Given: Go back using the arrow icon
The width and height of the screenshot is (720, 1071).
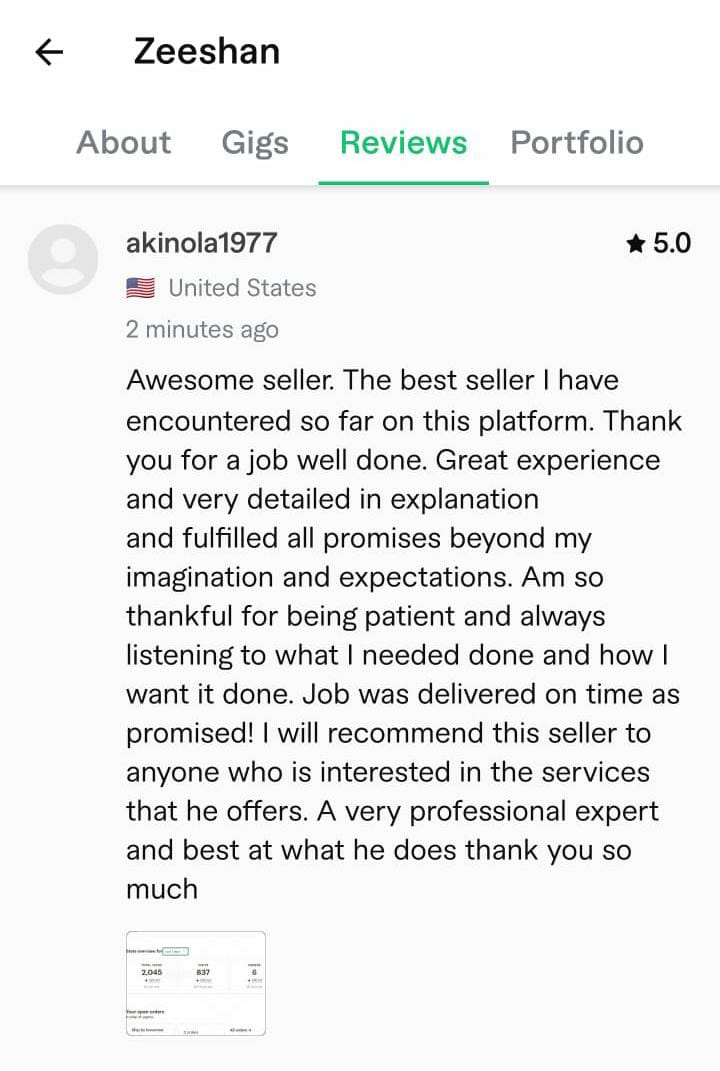Looking at the screenshot, I should click(x=49, y=53).
